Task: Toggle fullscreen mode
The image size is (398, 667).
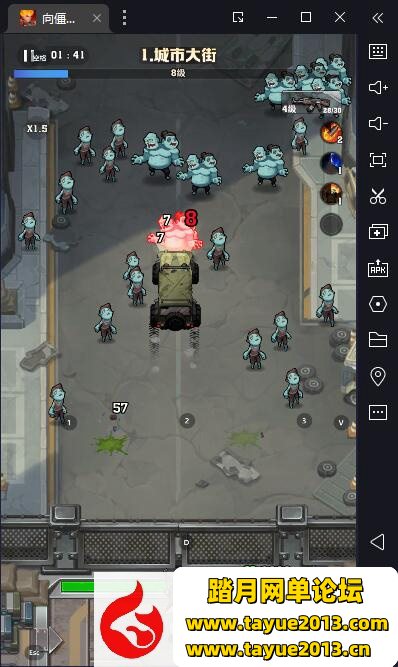Action: click(378, 160)
